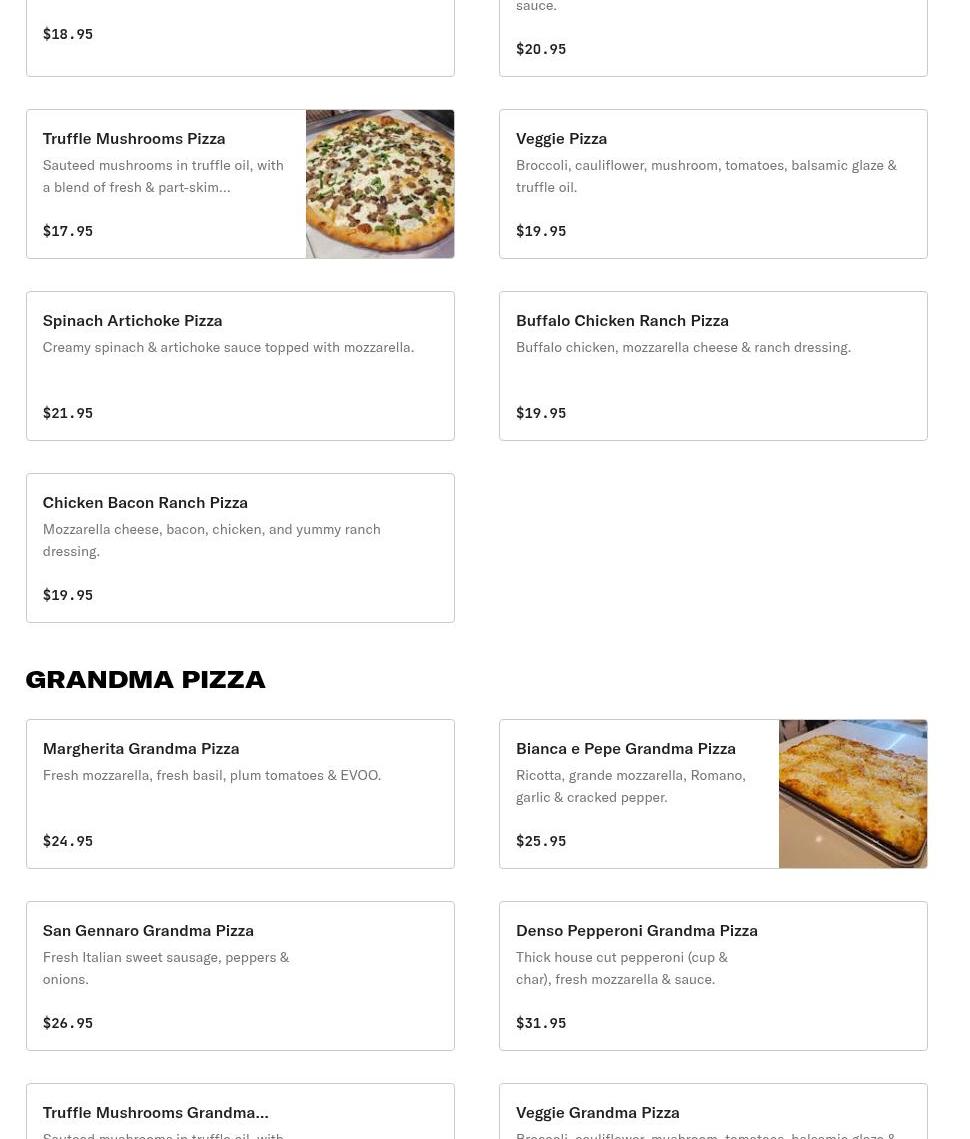View the Denso Pepperoni Grandma Pizza

[713, 976]
